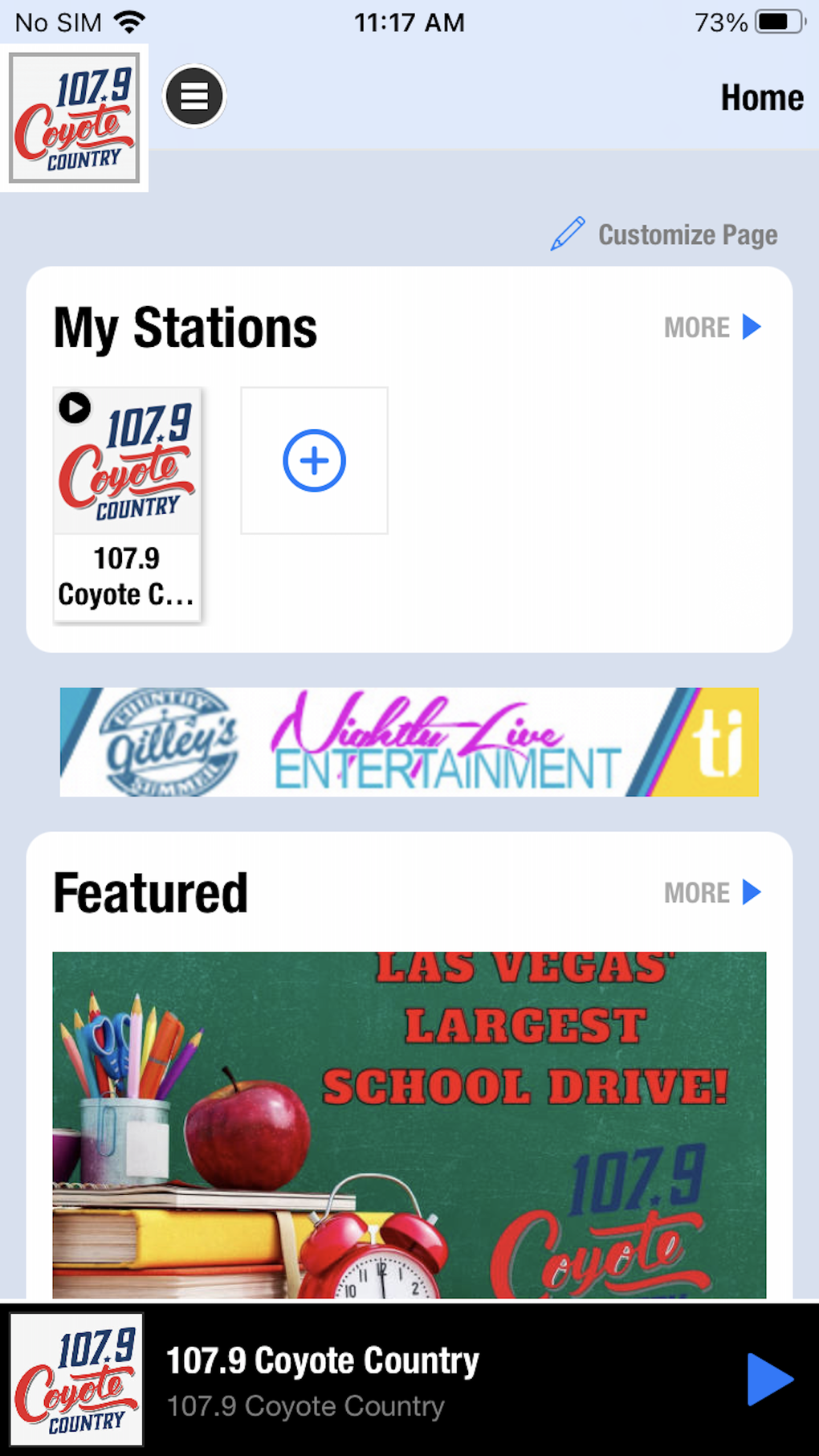Viewport: 819px width, 1456px height.
Task: Click the 107.9 Coyote Country logo top left
Action: (x=75, y=116)
